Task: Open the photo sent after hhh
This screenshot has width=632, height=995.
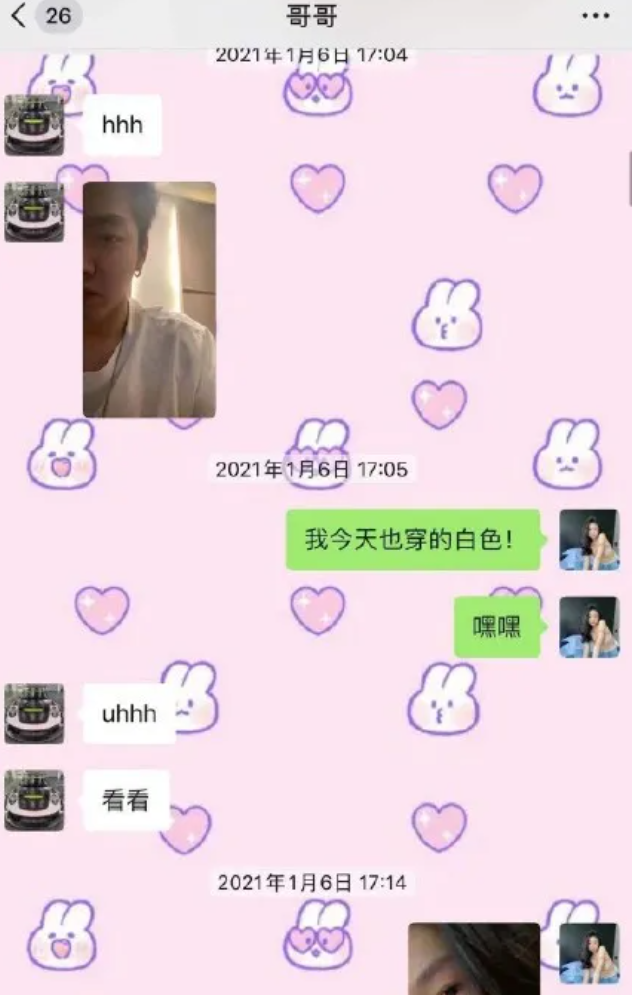Action: pos(149,299)
